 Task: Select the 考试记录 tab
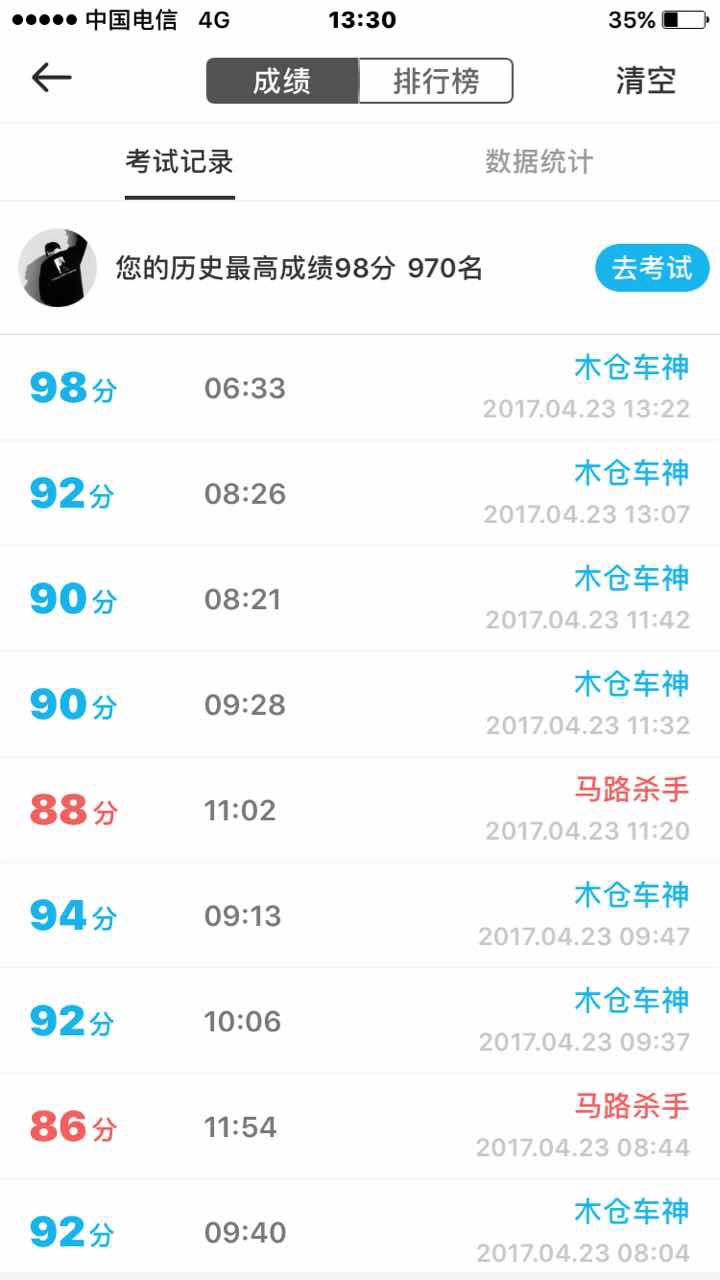(x=180, y=162)
